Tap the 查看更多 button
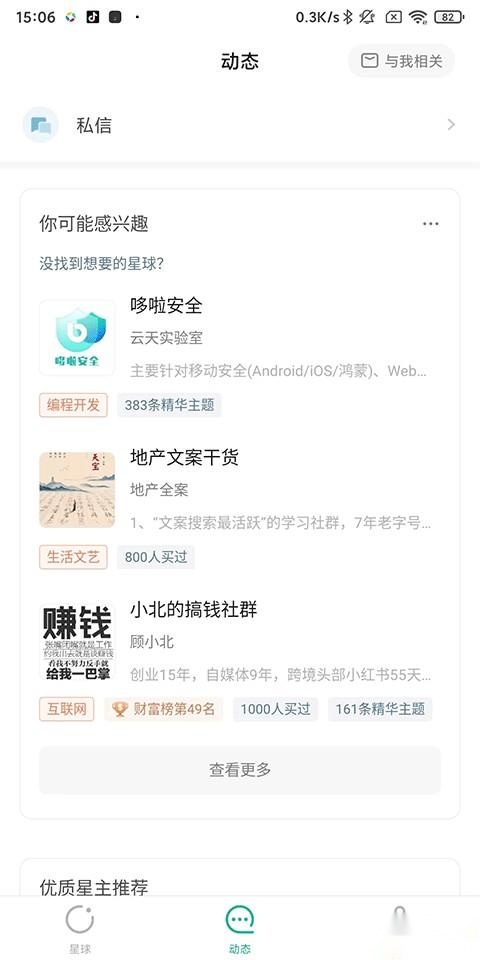The width and height of the screenshot is (480, 960). pyautogui.click(x=240, y=770)
